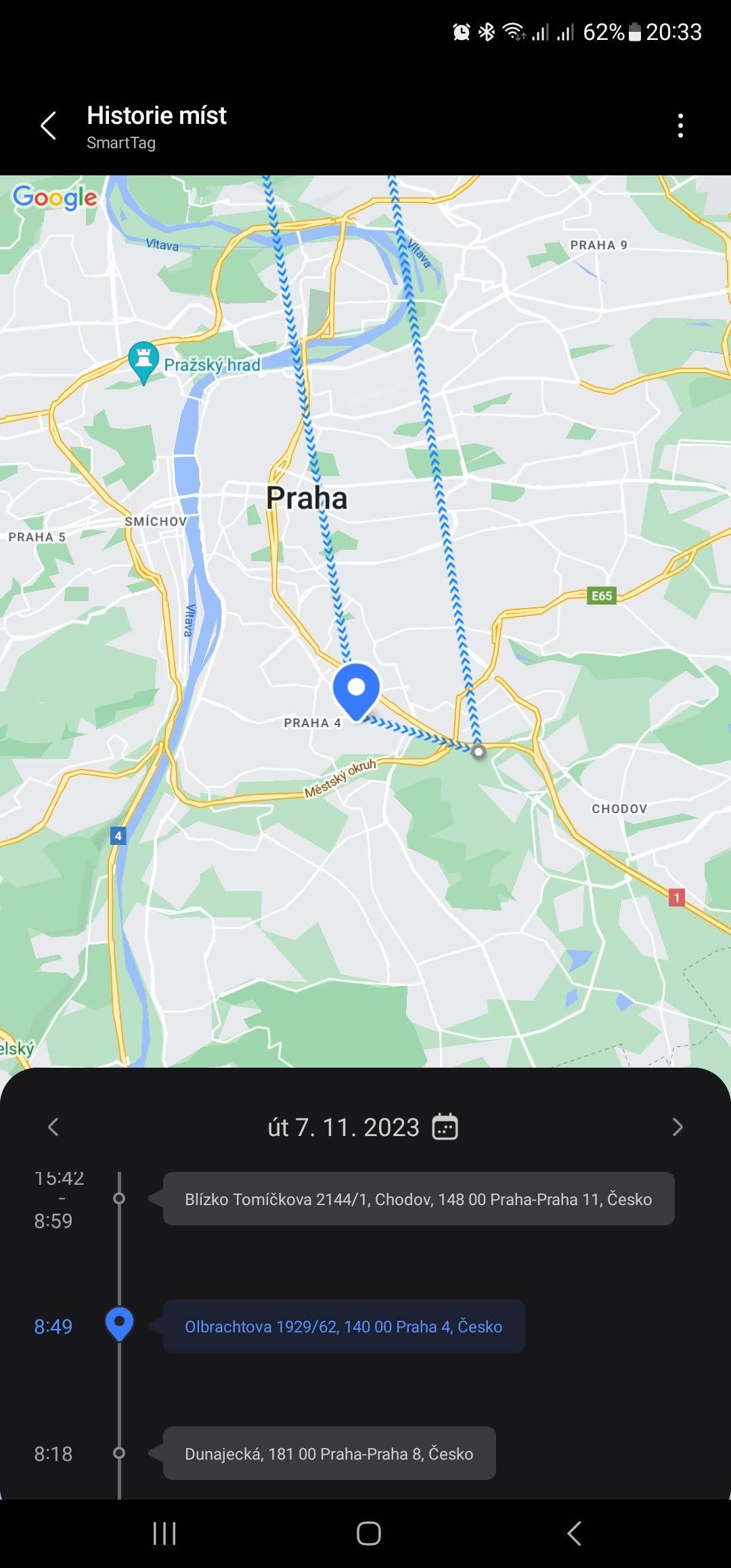Go to the next day

(678, 1127)
